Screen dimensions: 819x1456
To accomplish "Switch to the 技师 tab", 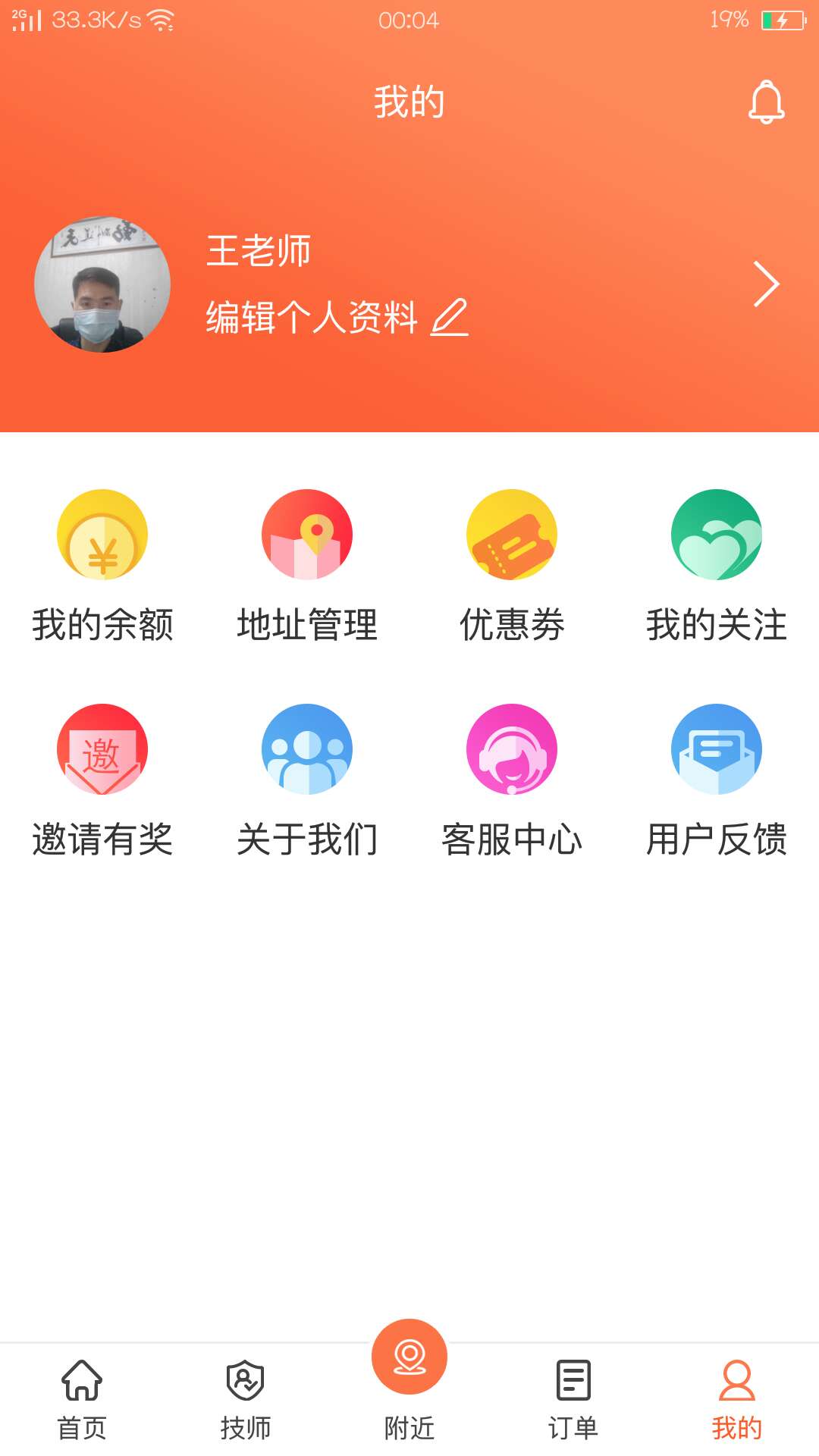I will 246,1399.
